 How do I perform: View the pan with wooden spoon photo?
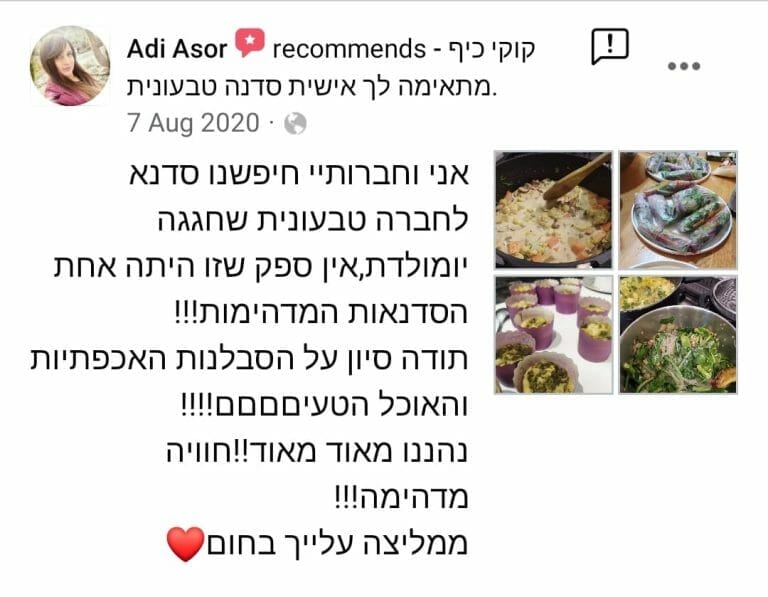[553, 209]
